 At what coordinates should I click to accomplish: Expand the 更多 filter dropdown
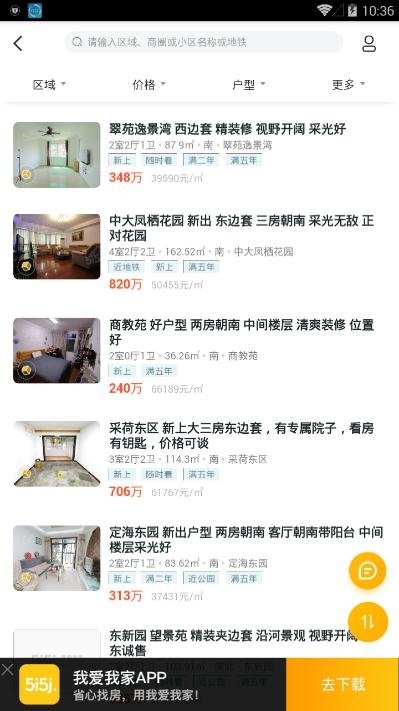tap(348, 84)
